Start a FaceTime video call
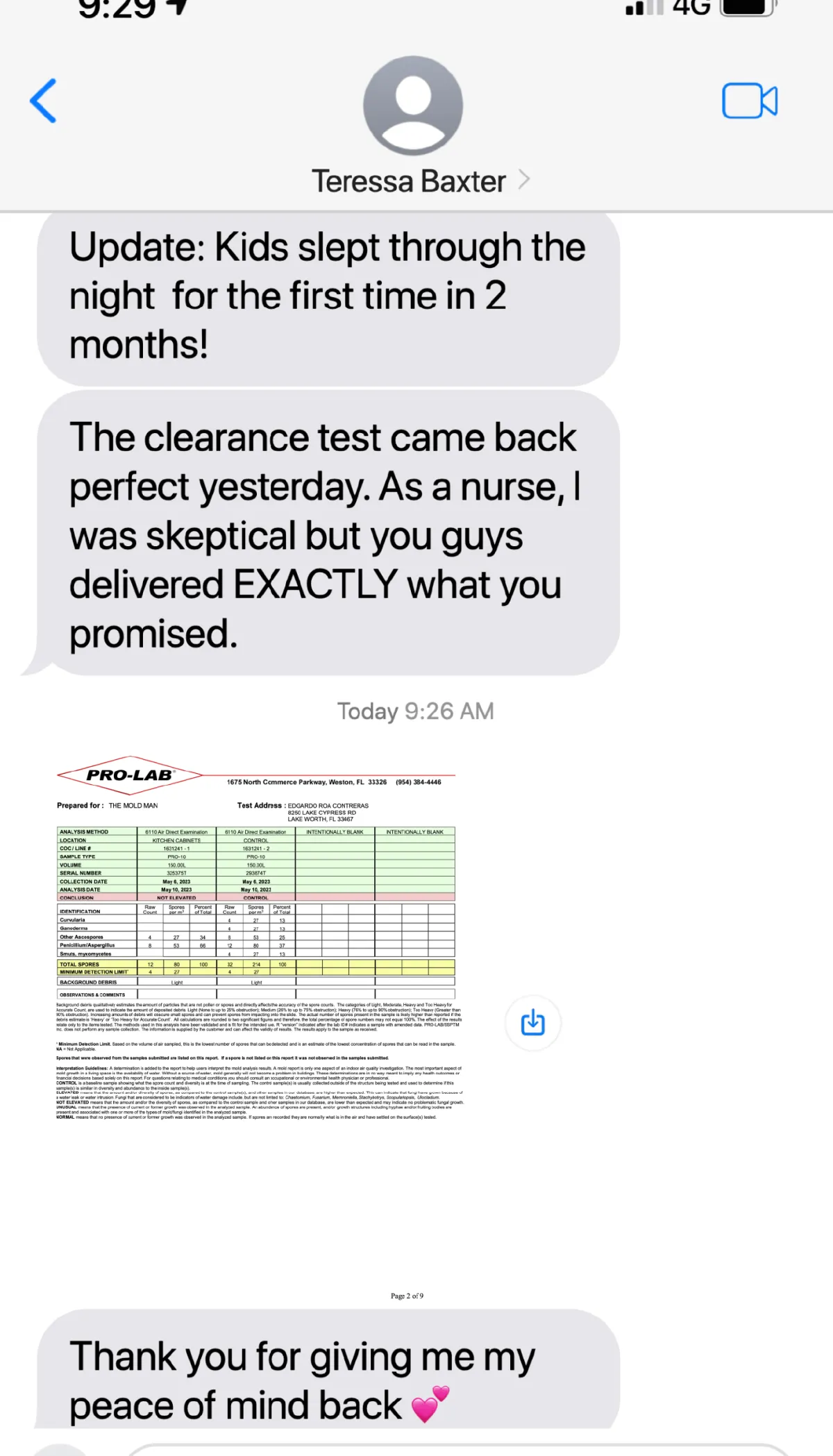Screen dimensions: 833x1456 tap(750, 101)
